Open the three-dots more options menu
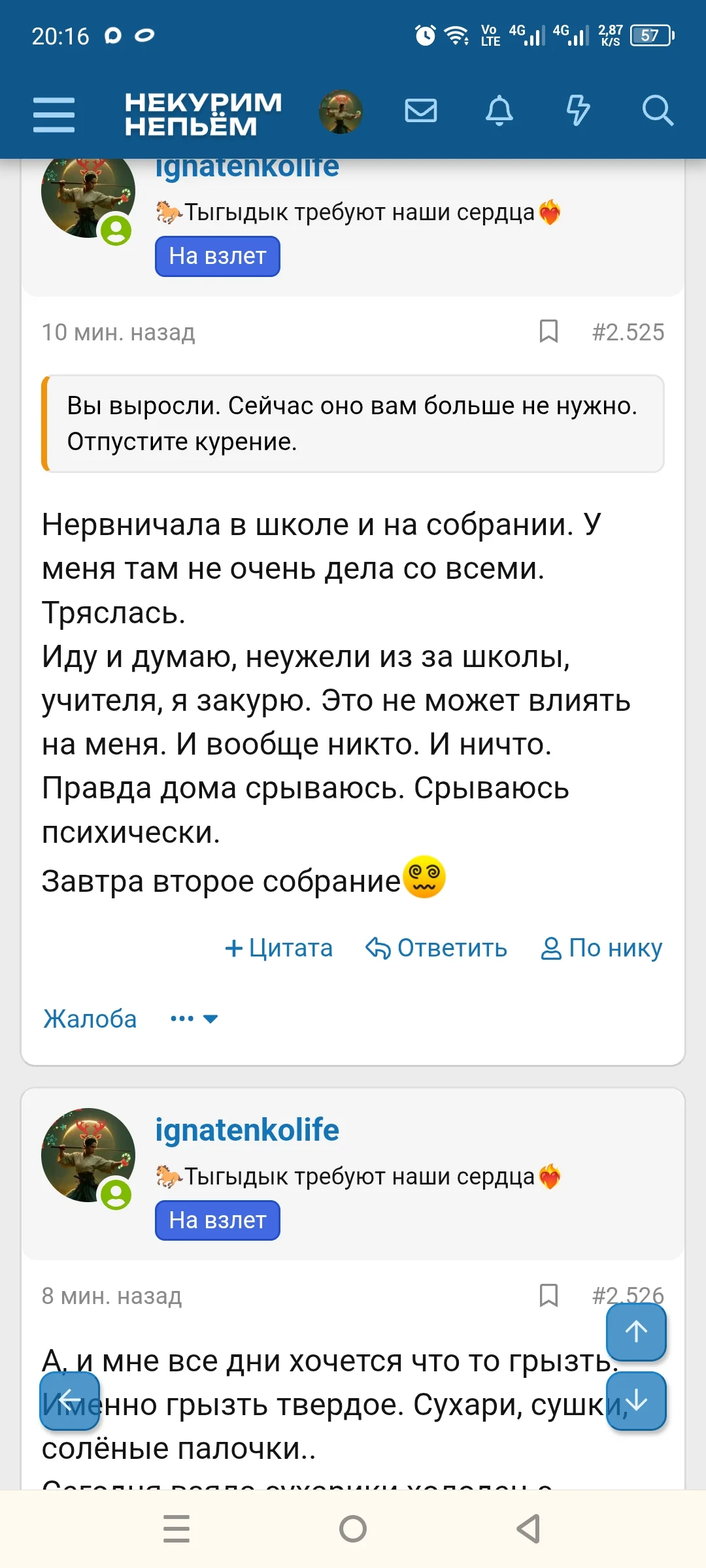The height and width of the screenshot is (1568, 706). [x=181, y=1018]
